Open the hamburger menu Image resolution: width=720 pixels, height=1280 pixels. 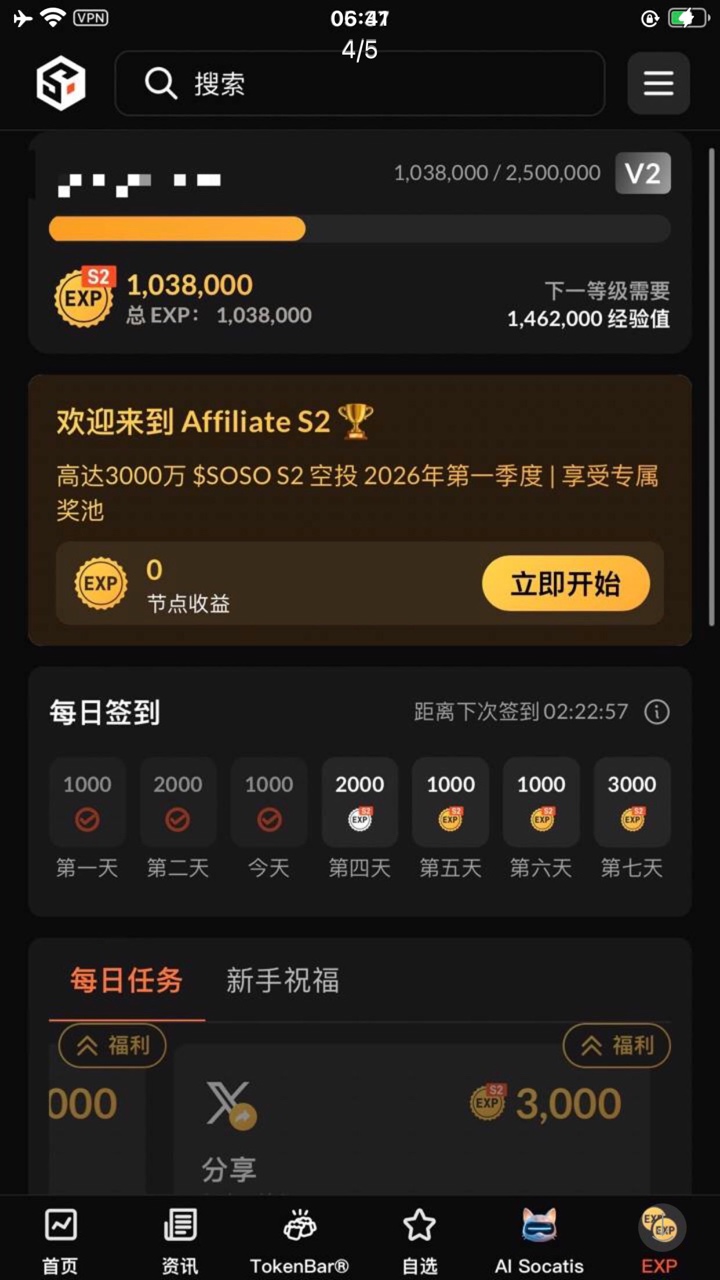pyautogui.click(x=658, y=83)
